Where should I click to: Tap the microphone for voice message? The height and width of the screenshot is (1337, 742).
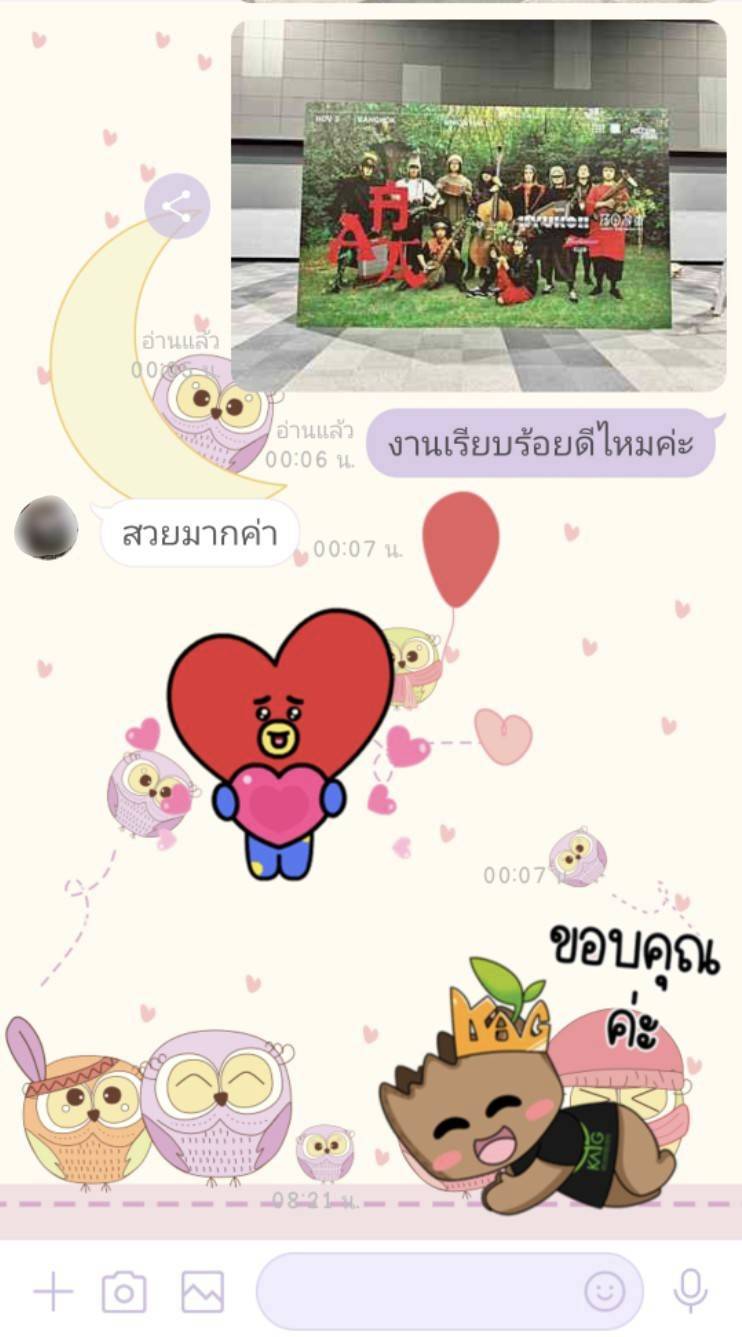tap(690, 1291)
